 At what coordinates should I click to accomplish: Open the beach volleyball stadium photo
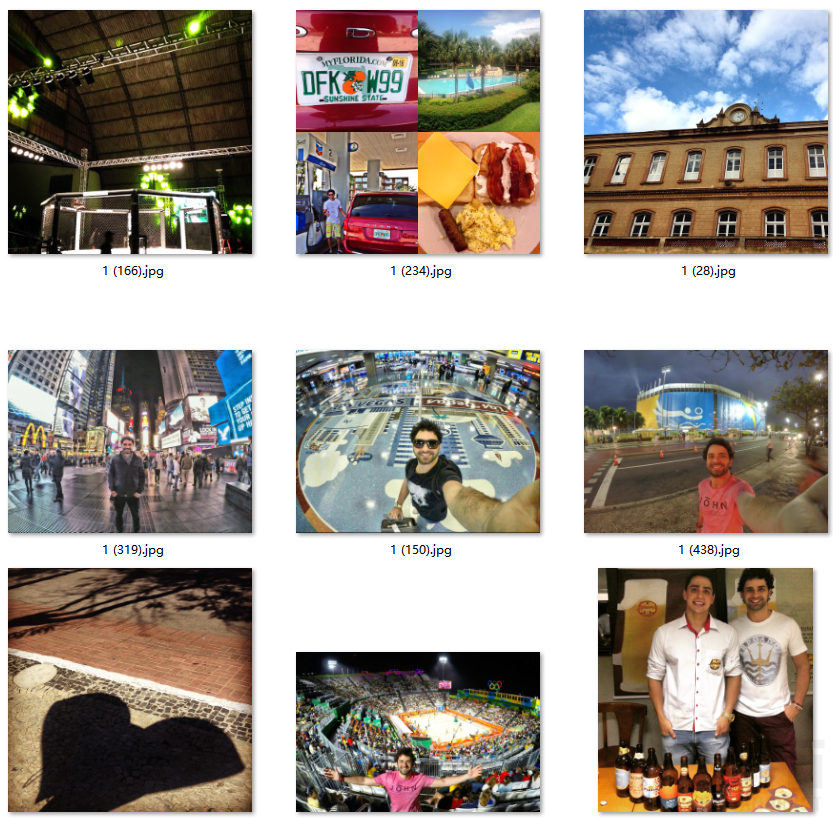point(418,731)
